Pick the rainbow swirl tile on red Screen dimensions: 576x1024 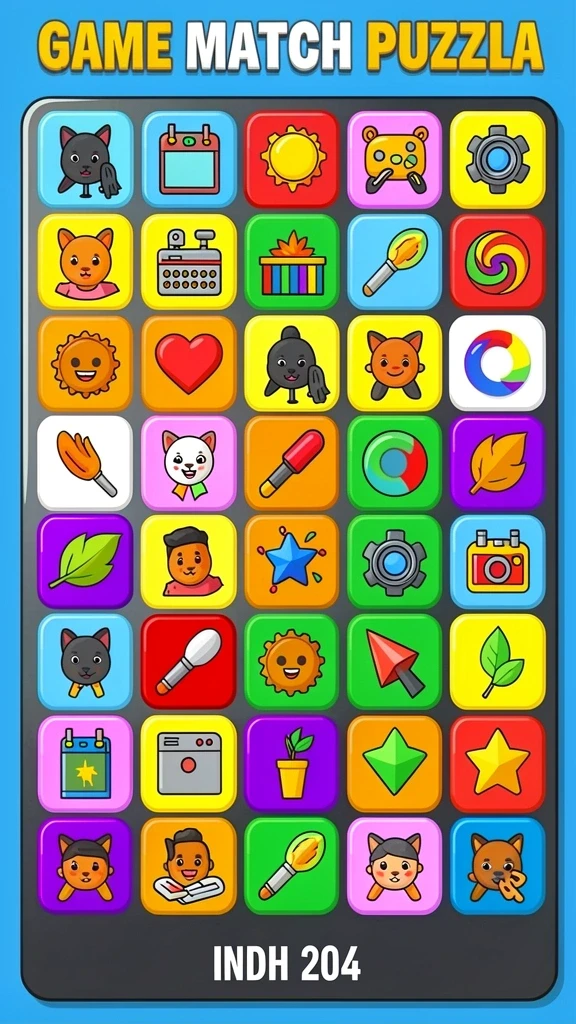click(498, 261)
